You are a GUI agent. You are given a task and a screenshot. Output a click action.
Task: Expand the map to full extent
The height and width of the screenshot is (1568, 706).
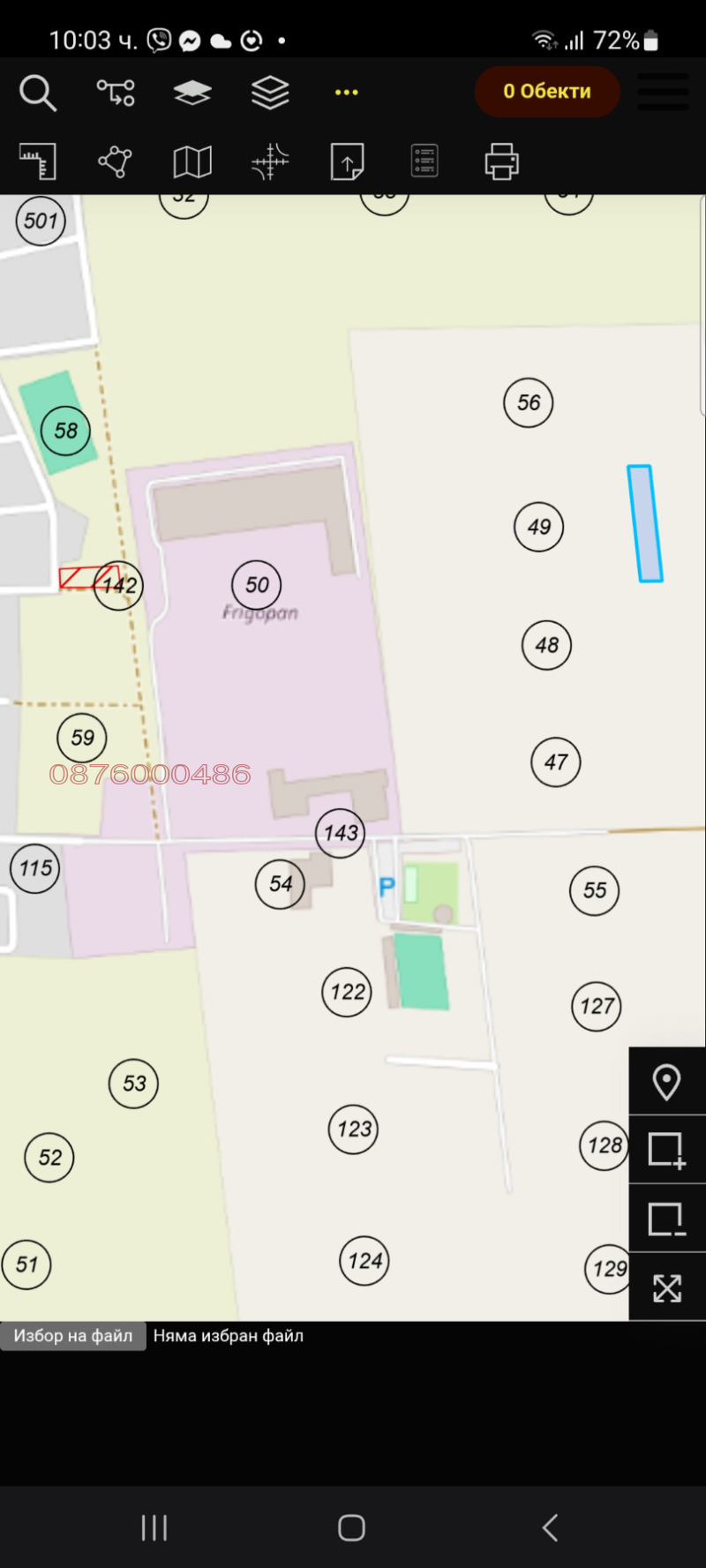(x=666, y=1288)
